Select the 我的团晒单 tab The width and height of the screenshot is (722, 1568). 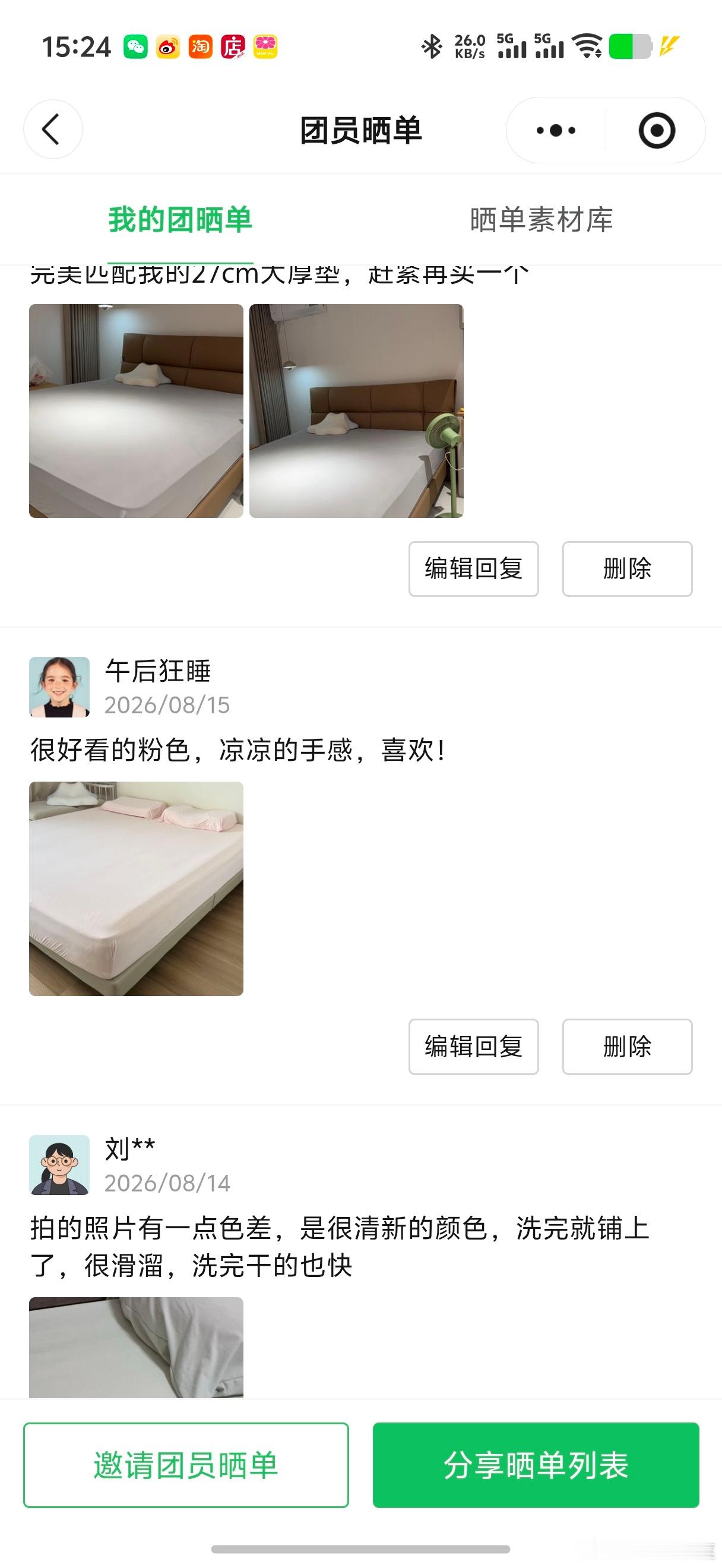pos(180,220)
